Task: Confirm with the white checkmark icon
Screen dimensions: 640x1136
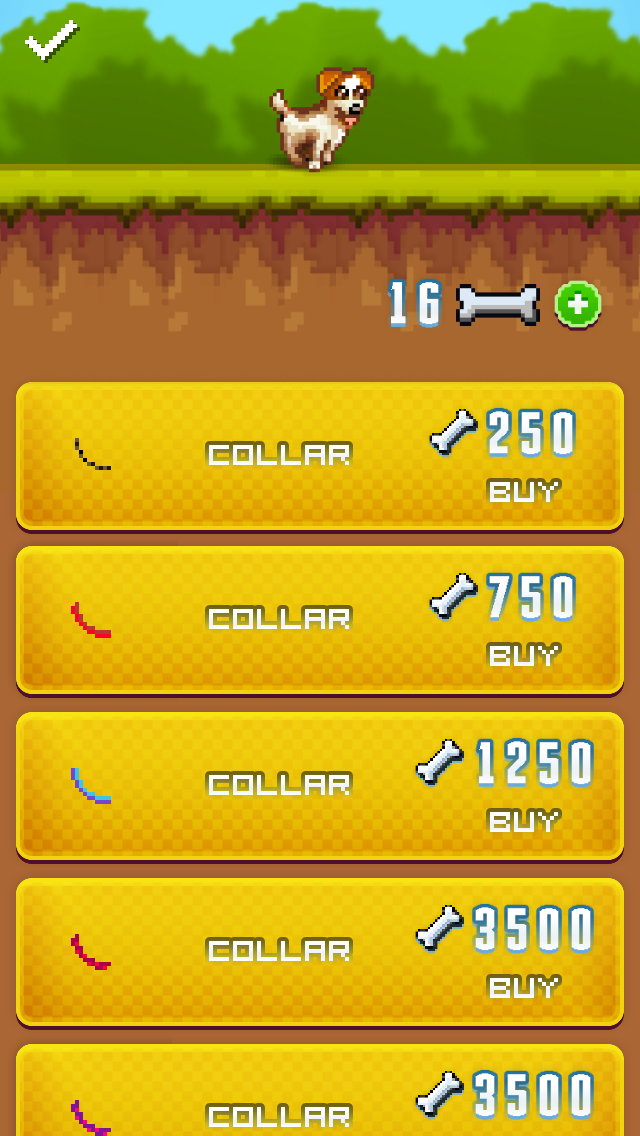Action: 50,40
